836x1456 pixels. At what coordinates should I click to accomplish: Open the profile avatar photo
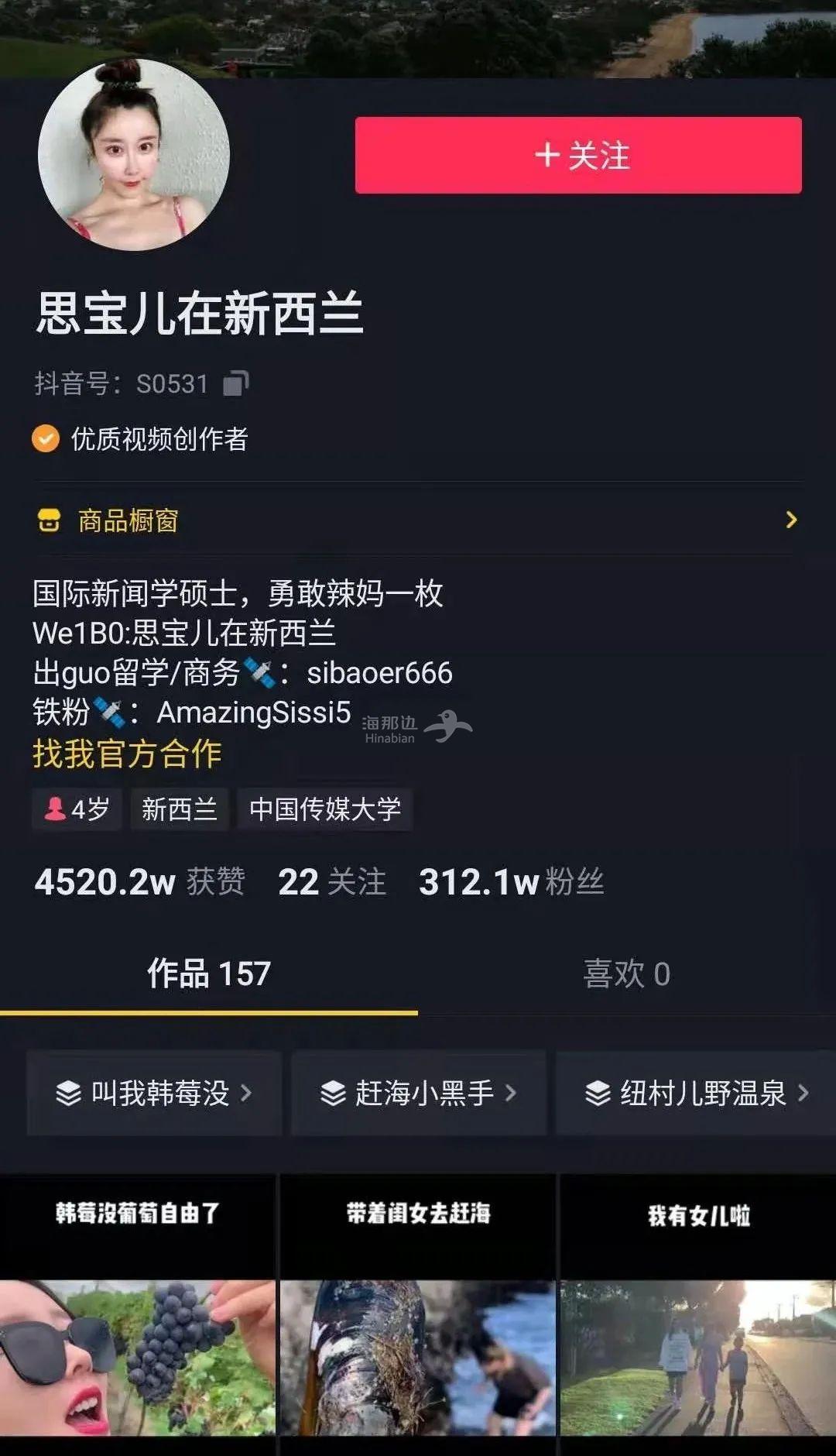pyautogui.click(x=134, y=155)
